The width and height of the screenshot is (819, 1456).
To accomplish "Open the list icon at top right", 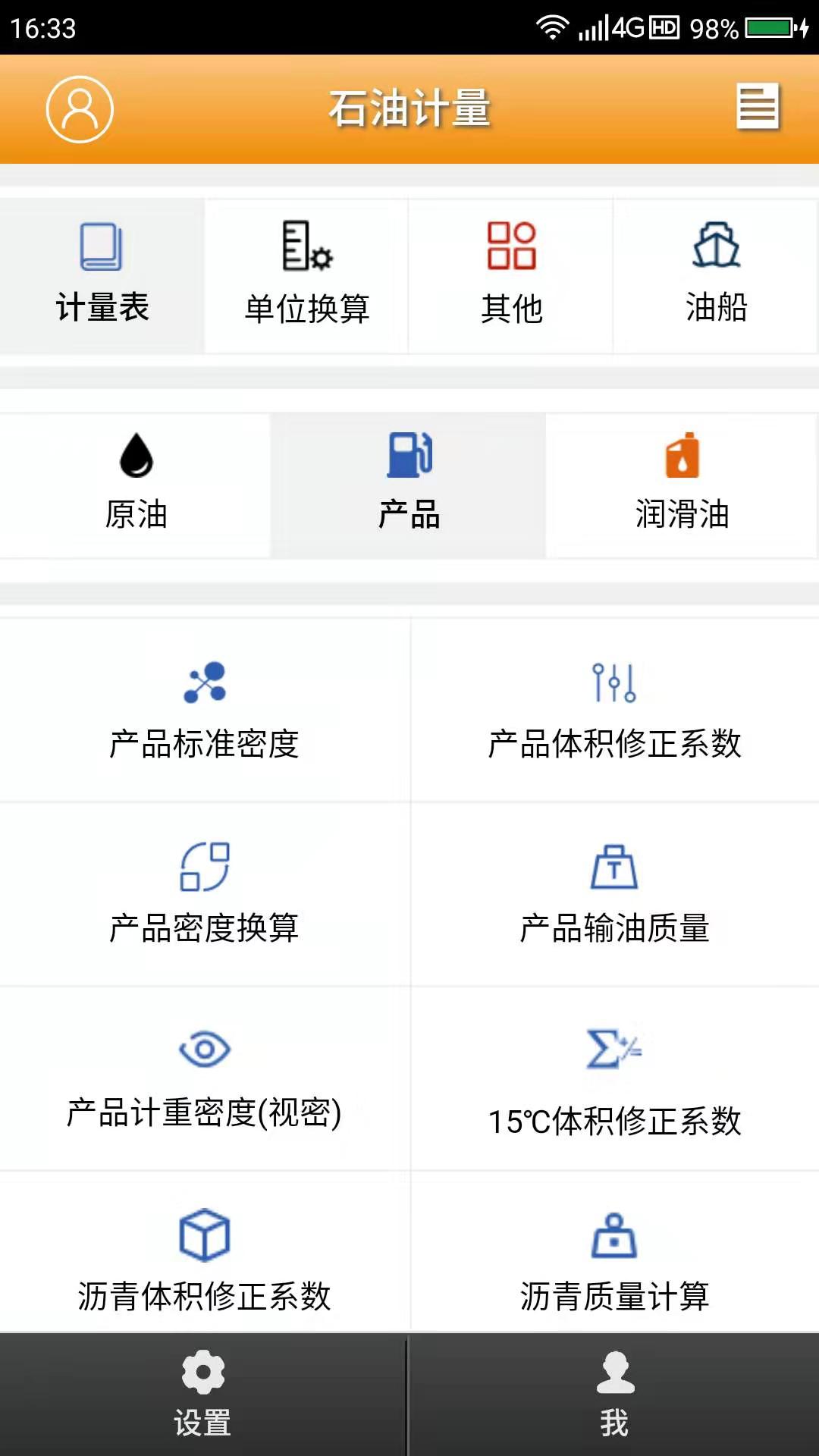I will point(758,108).
